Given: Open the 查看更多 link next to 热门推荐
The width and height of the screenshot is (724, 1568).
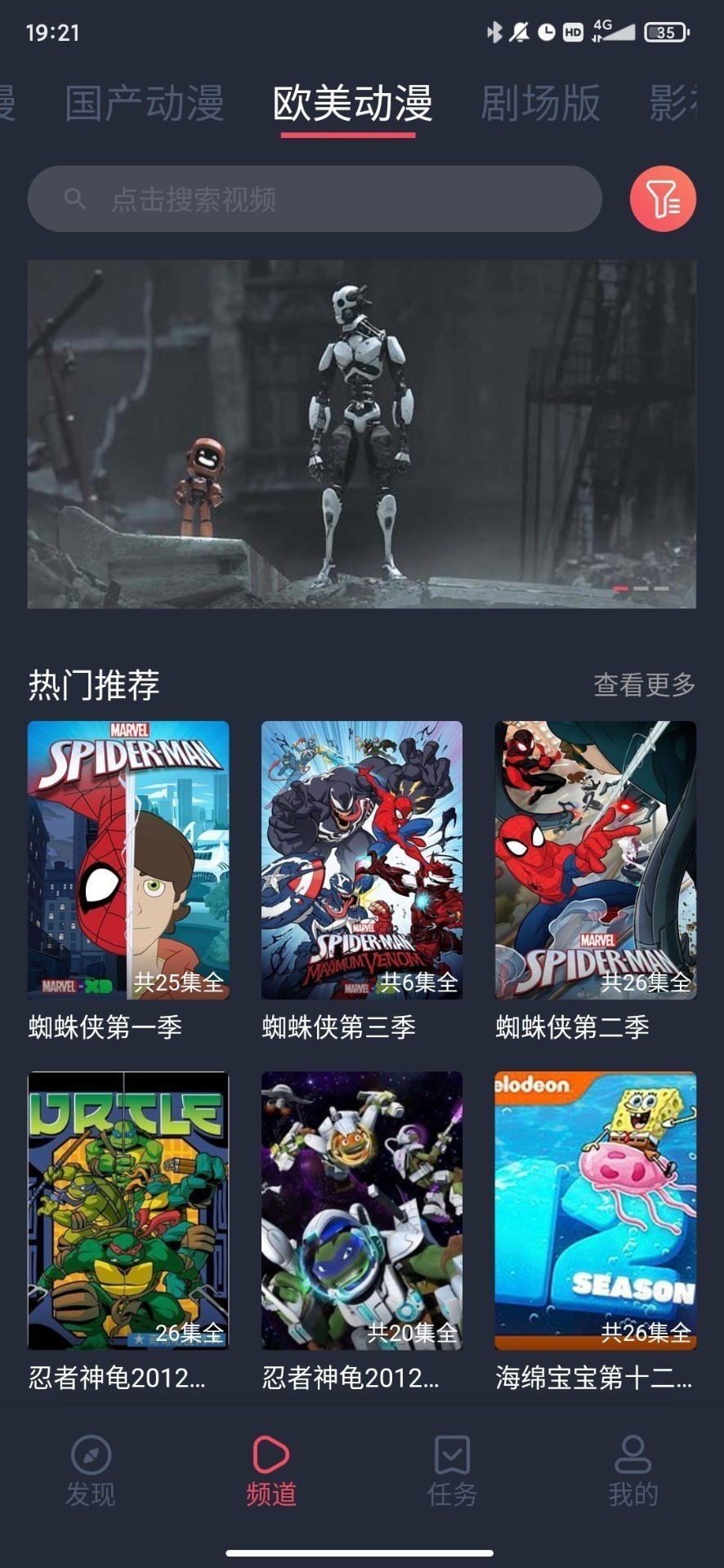Looking at the screenshot, I should click(x=645, y=686).
